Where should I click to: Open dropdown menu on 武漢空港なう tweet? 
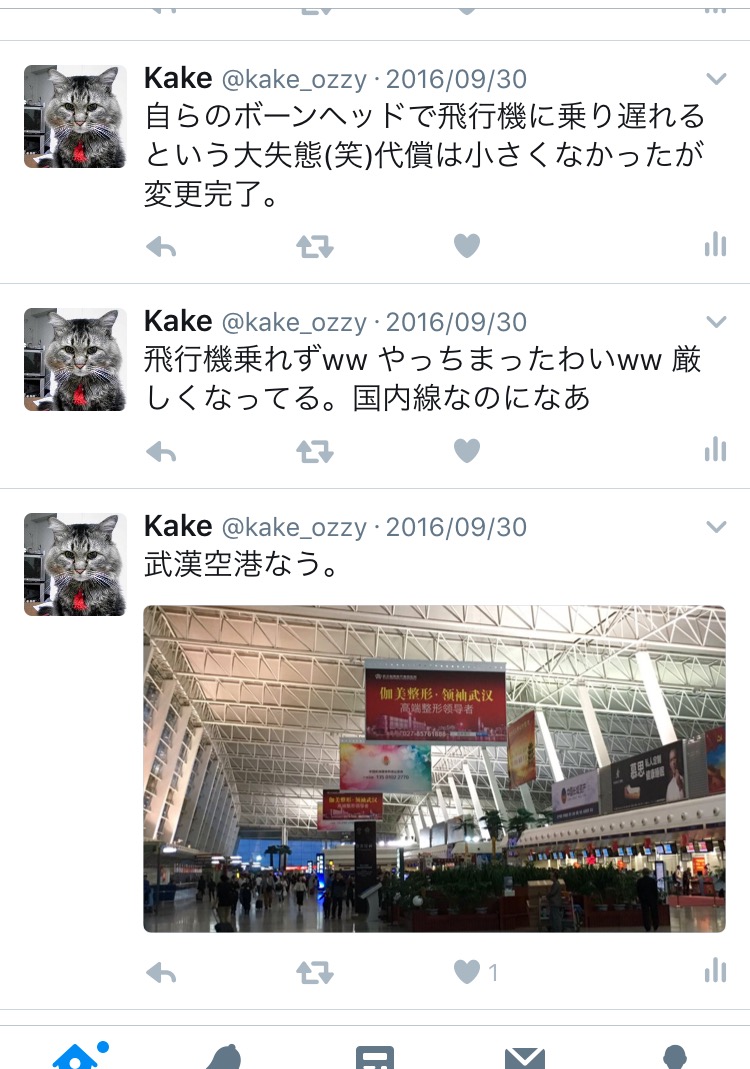716,527
